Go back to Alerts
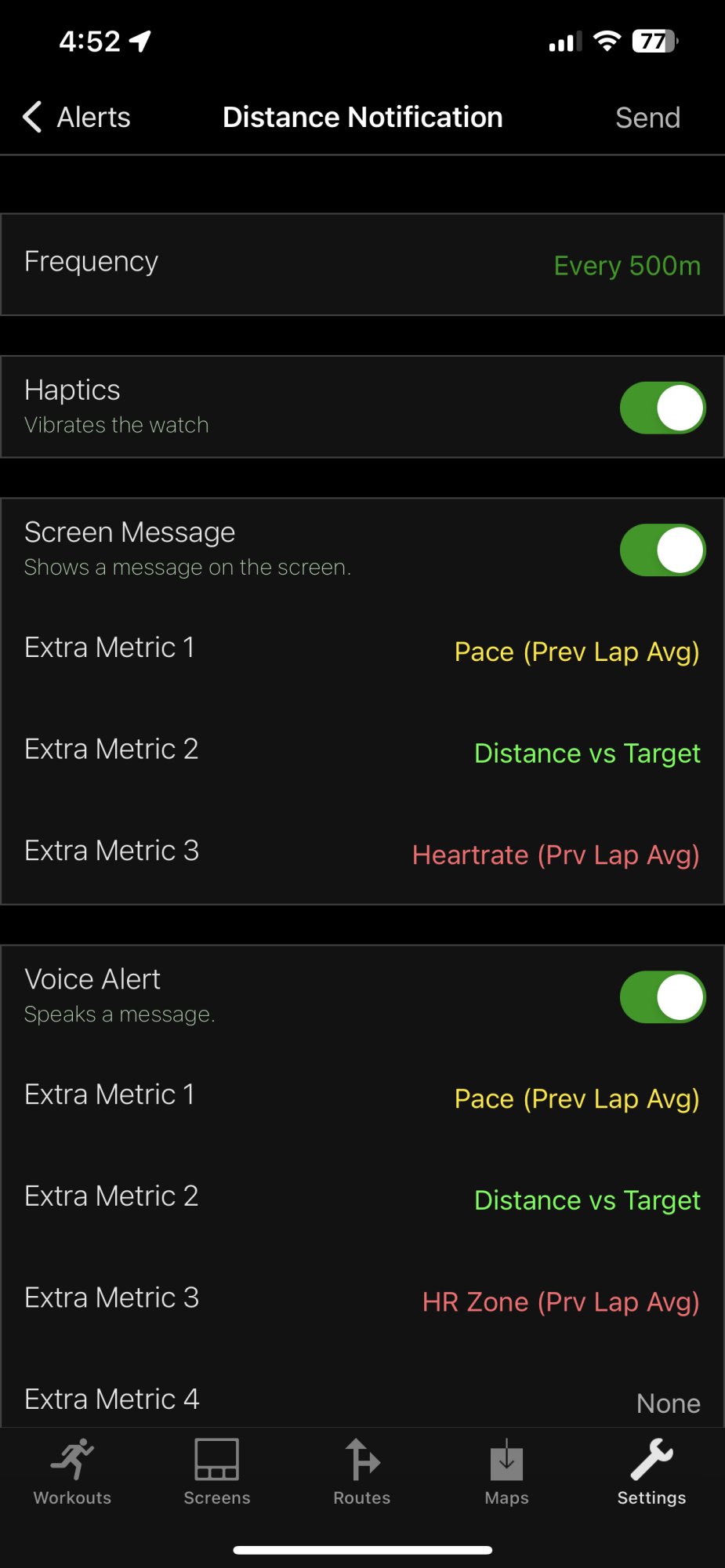 coord(76,118)
